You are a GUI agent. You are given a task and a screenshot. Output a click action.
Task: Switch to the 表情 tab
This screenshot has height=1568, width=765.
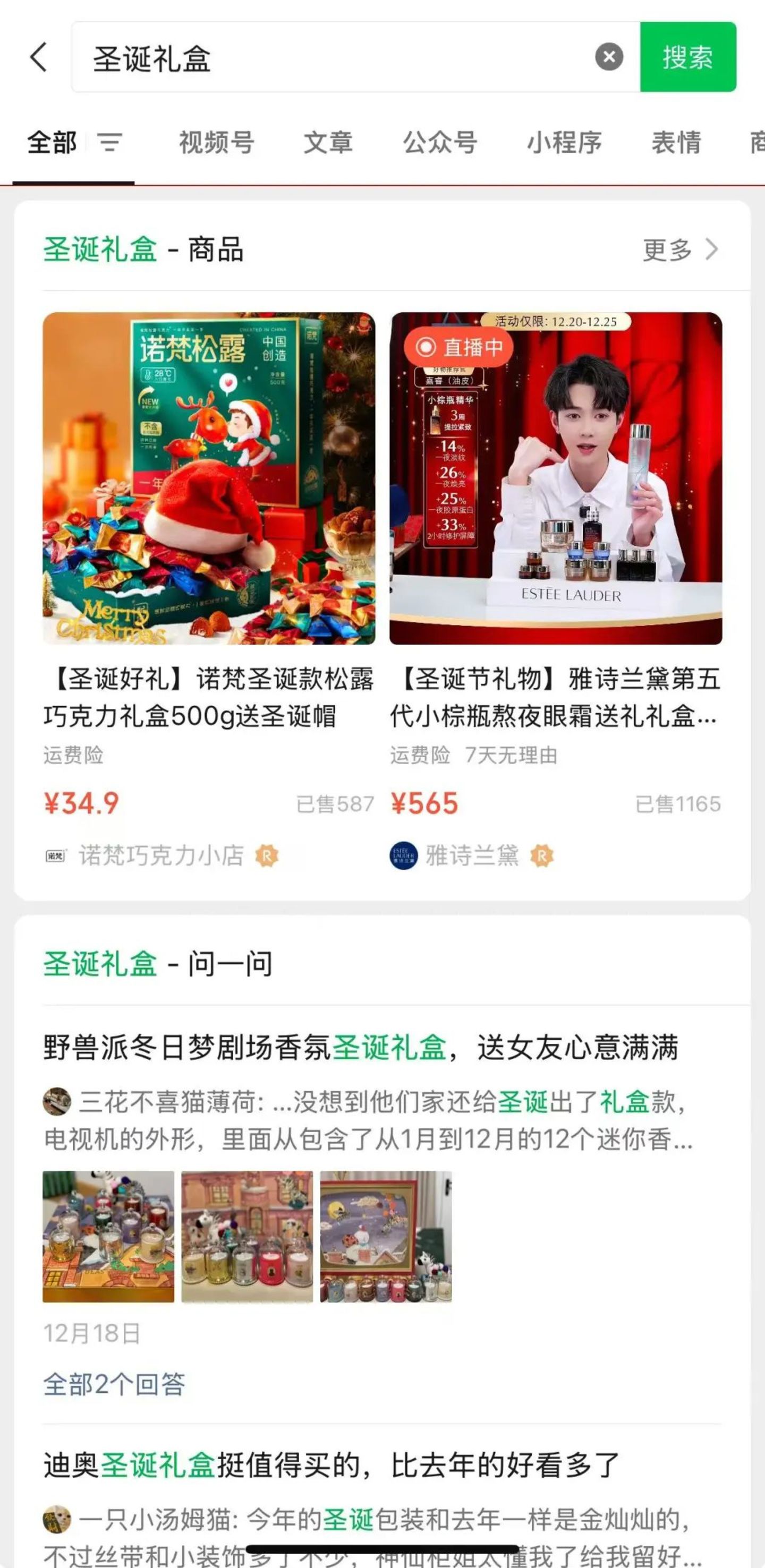click(676, 143)
